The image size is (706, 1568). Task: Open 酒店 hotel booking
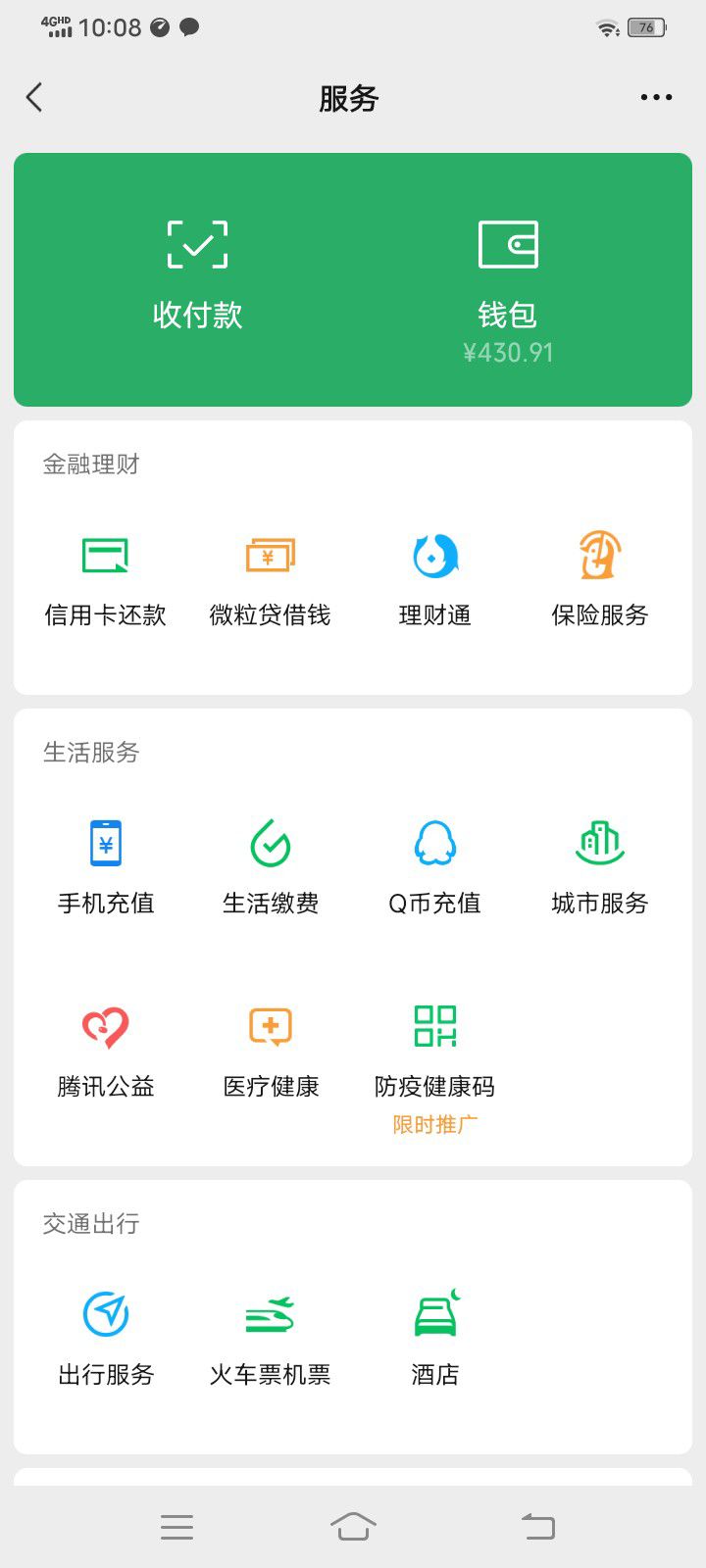(435, 1338)
